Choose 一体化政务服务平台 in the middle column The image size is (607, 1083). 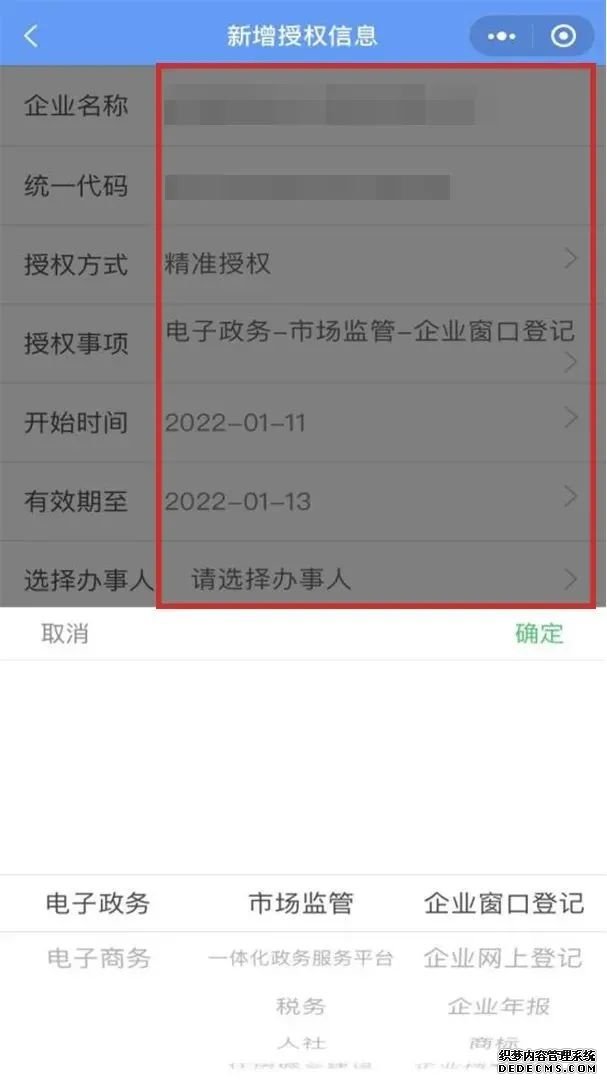coord(300,958)
